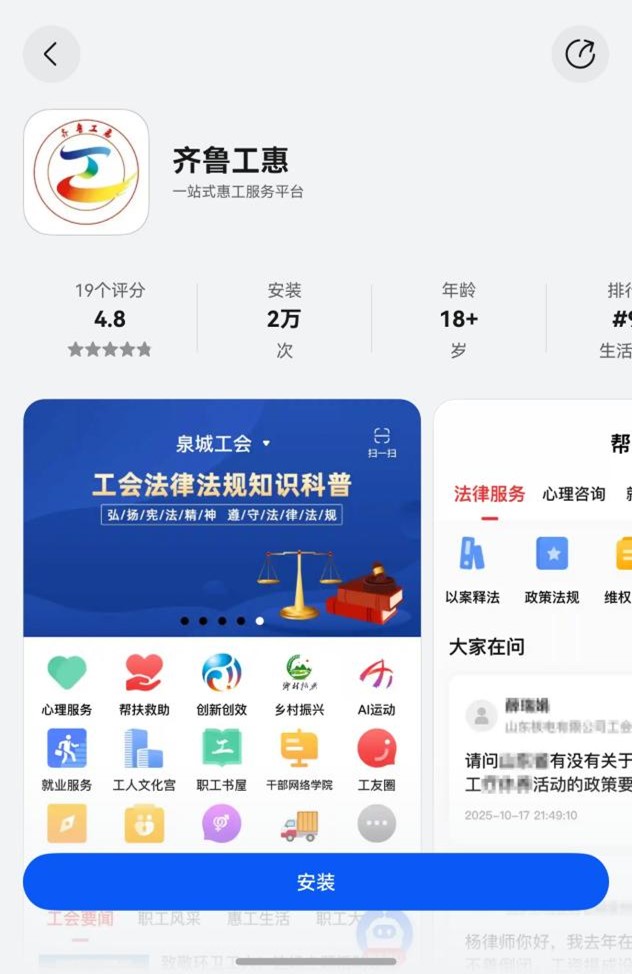The width and height of the screenshot is (632, 974).
Task: Open the first app preview screenshot
Action: [x=222, y=620]
